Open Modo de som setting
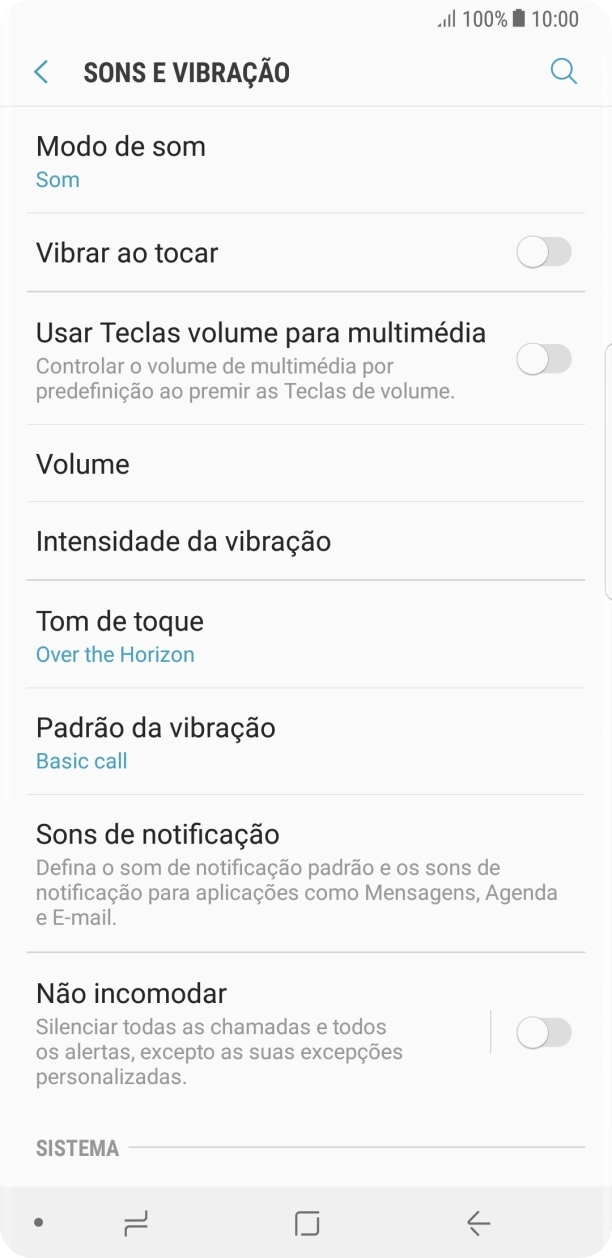Screen dimensions: 612x1258 pyautogui.click(x=300, y=161)
